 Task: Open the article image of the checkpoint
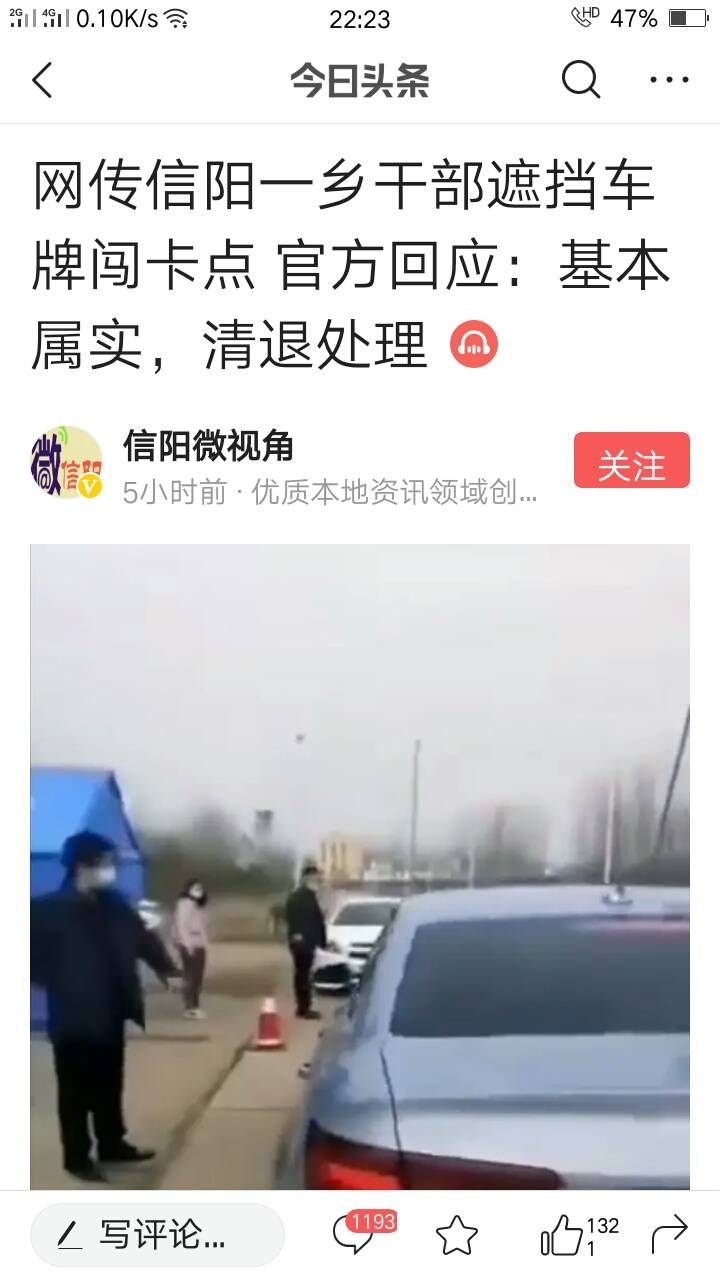coord(360,865)
